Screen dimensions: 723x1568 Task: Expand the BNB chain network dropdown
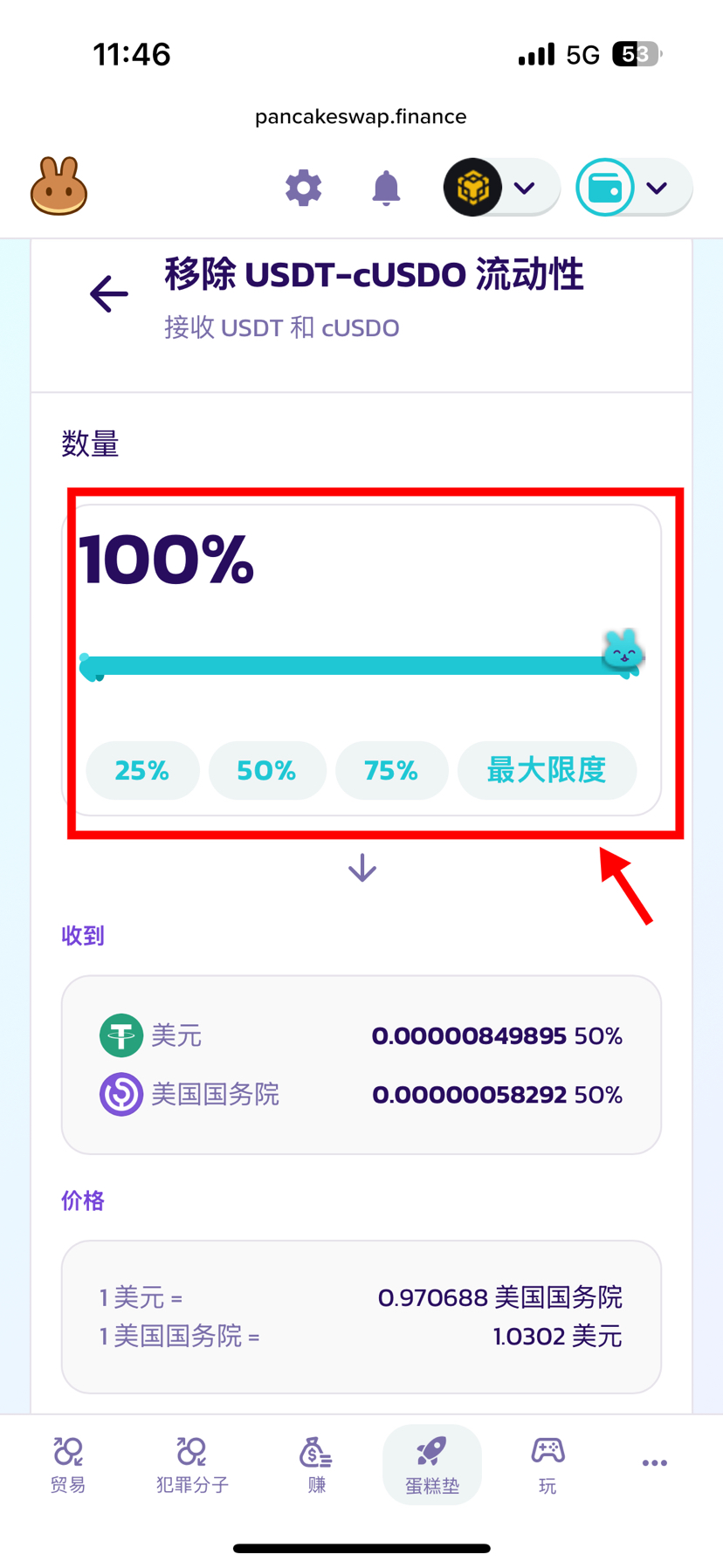(x=501, y=188)
